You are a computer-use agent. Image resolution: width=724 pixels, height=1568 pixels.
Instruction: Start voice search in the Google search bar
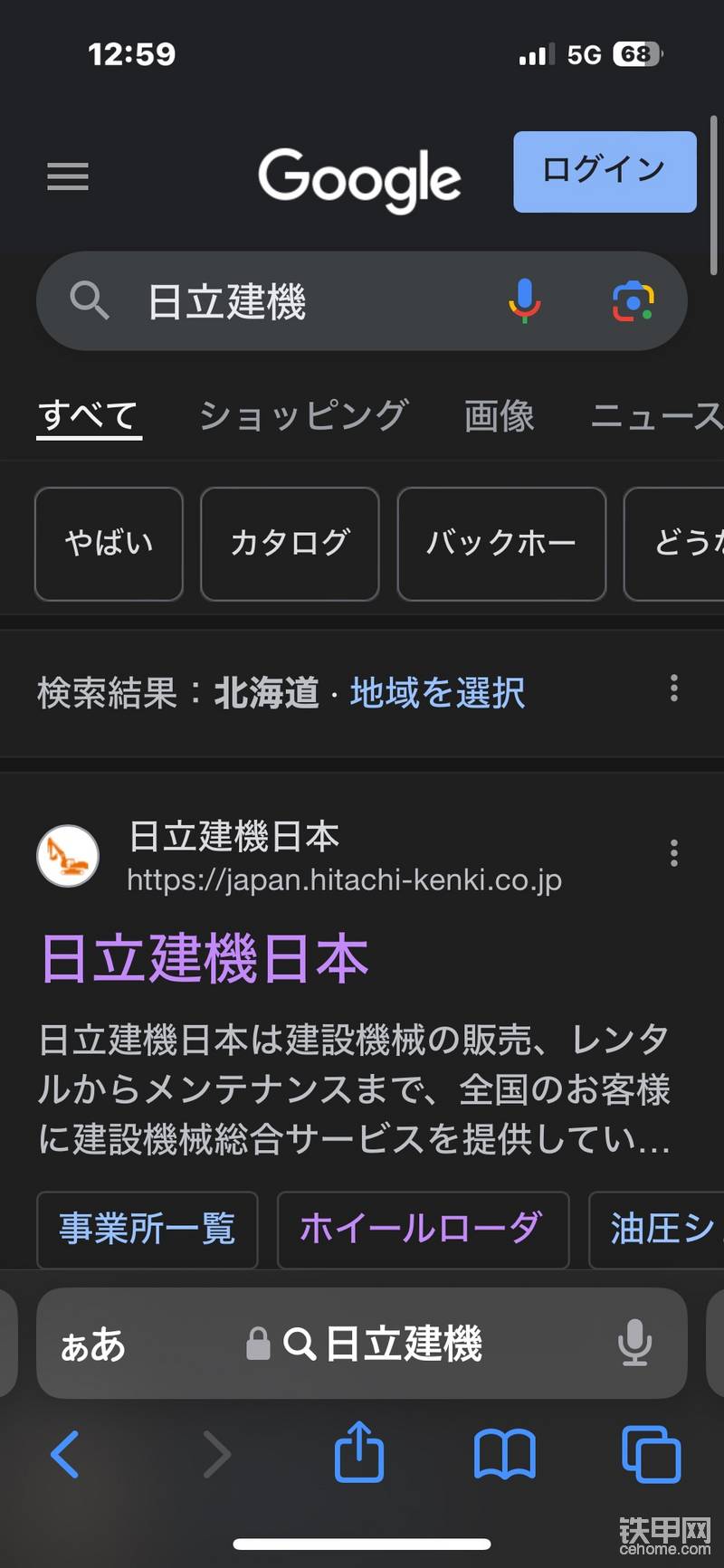tap(524, 300)
